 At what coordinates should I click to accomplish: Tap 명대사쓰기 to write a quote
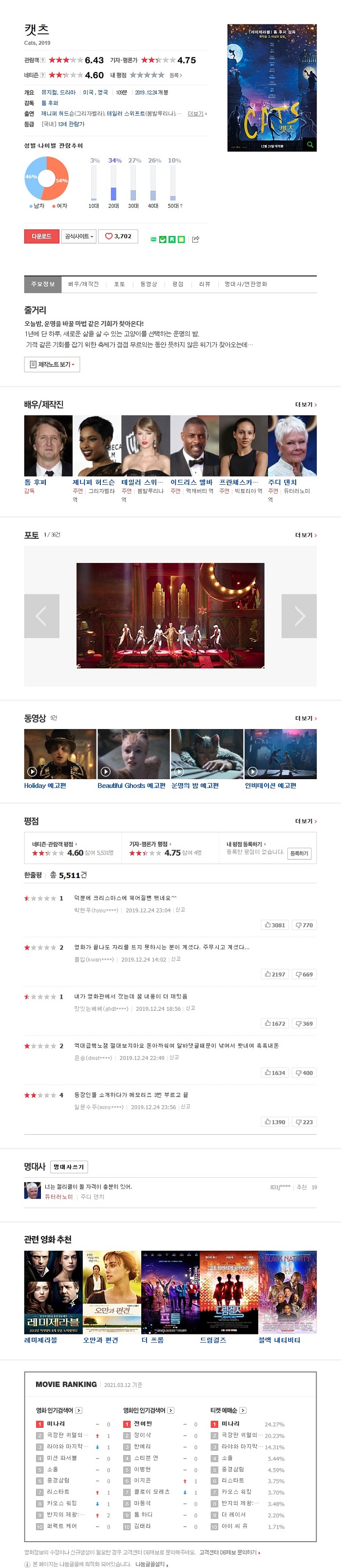(x=68, y=1167)
